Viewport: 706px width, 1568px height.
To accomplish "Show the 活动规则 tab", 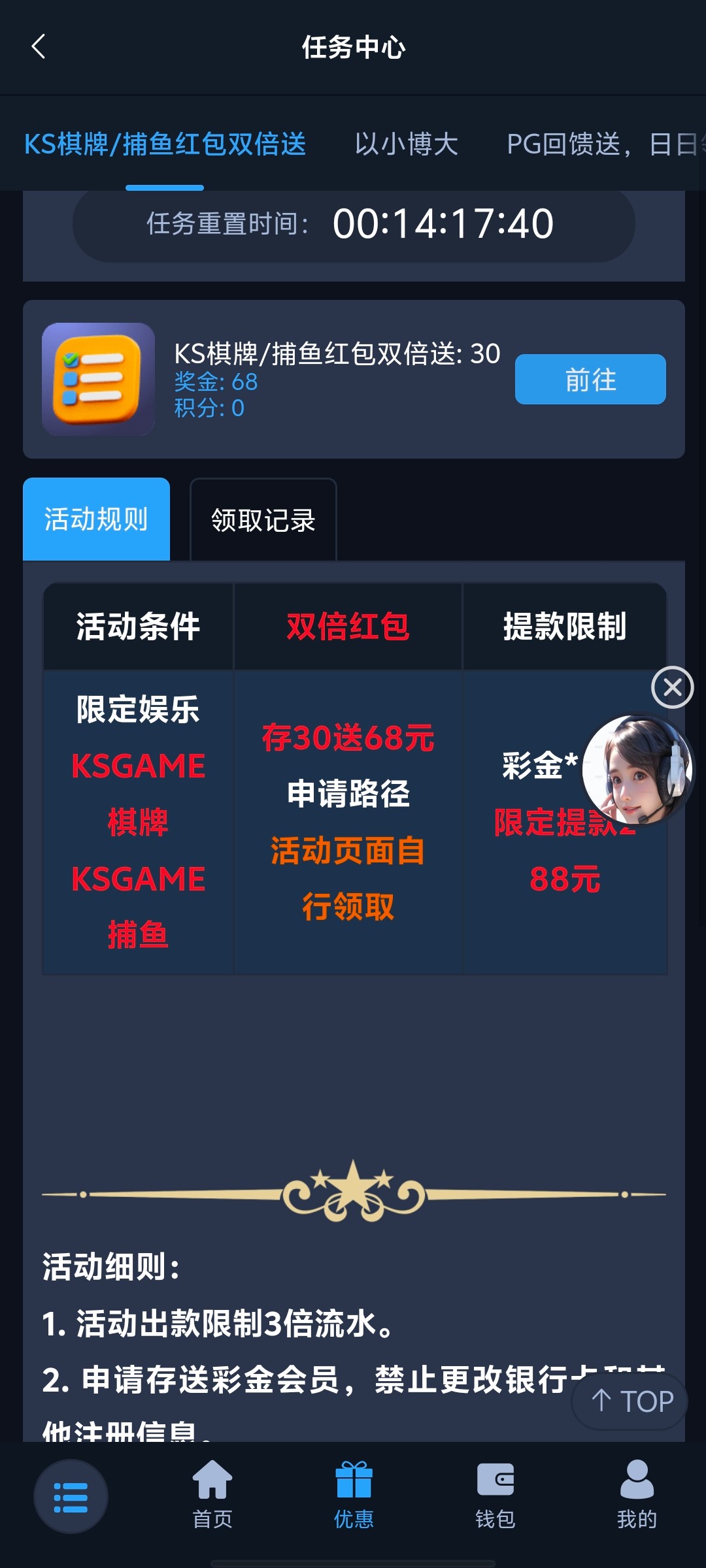I will point(97,520).
